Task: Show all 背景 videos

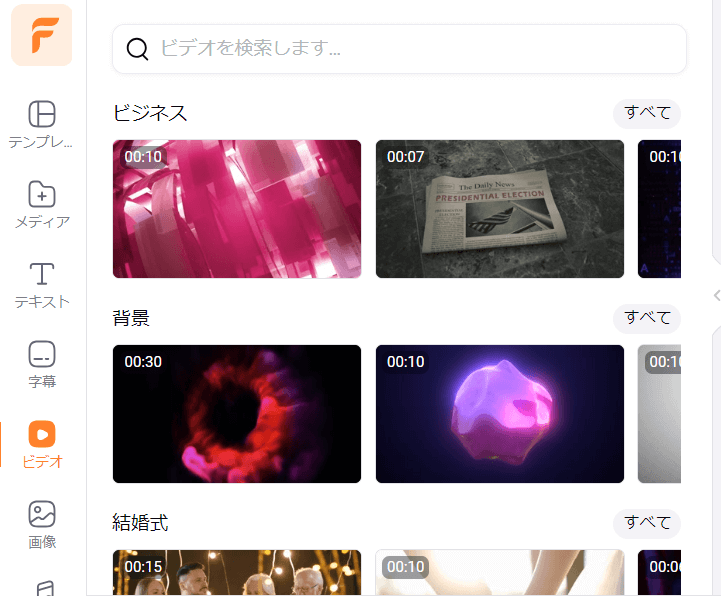Action: [x=647, y=318]
